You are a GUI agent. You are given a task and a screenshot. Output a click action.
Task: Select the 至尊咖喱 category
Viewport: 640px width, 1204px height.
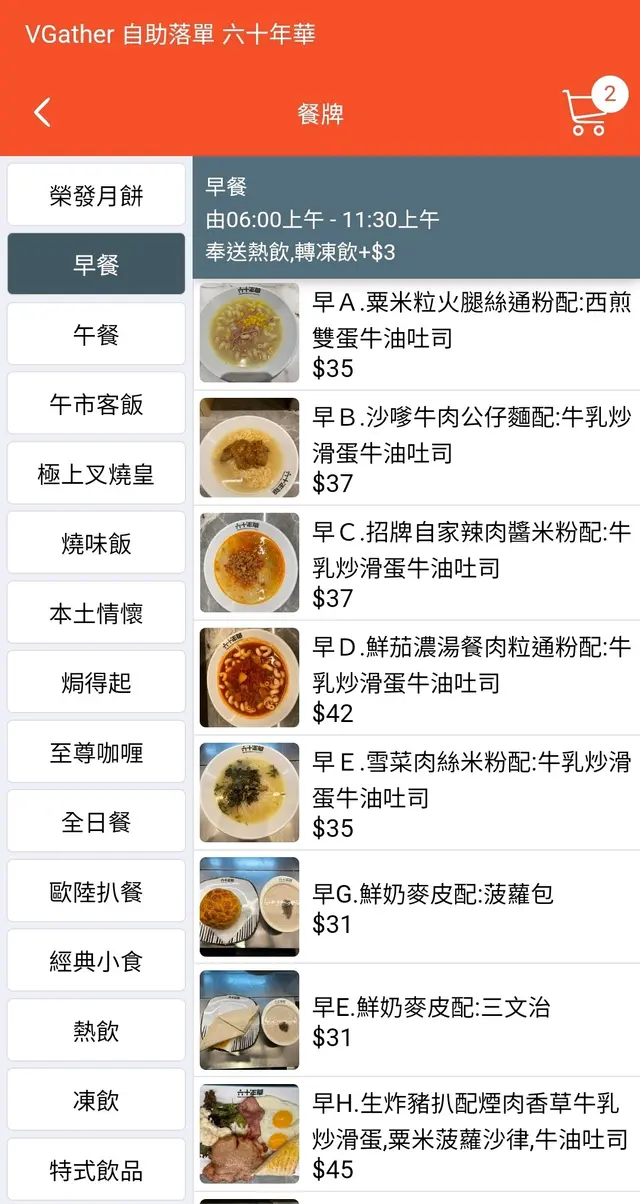[x=96, y=753]
